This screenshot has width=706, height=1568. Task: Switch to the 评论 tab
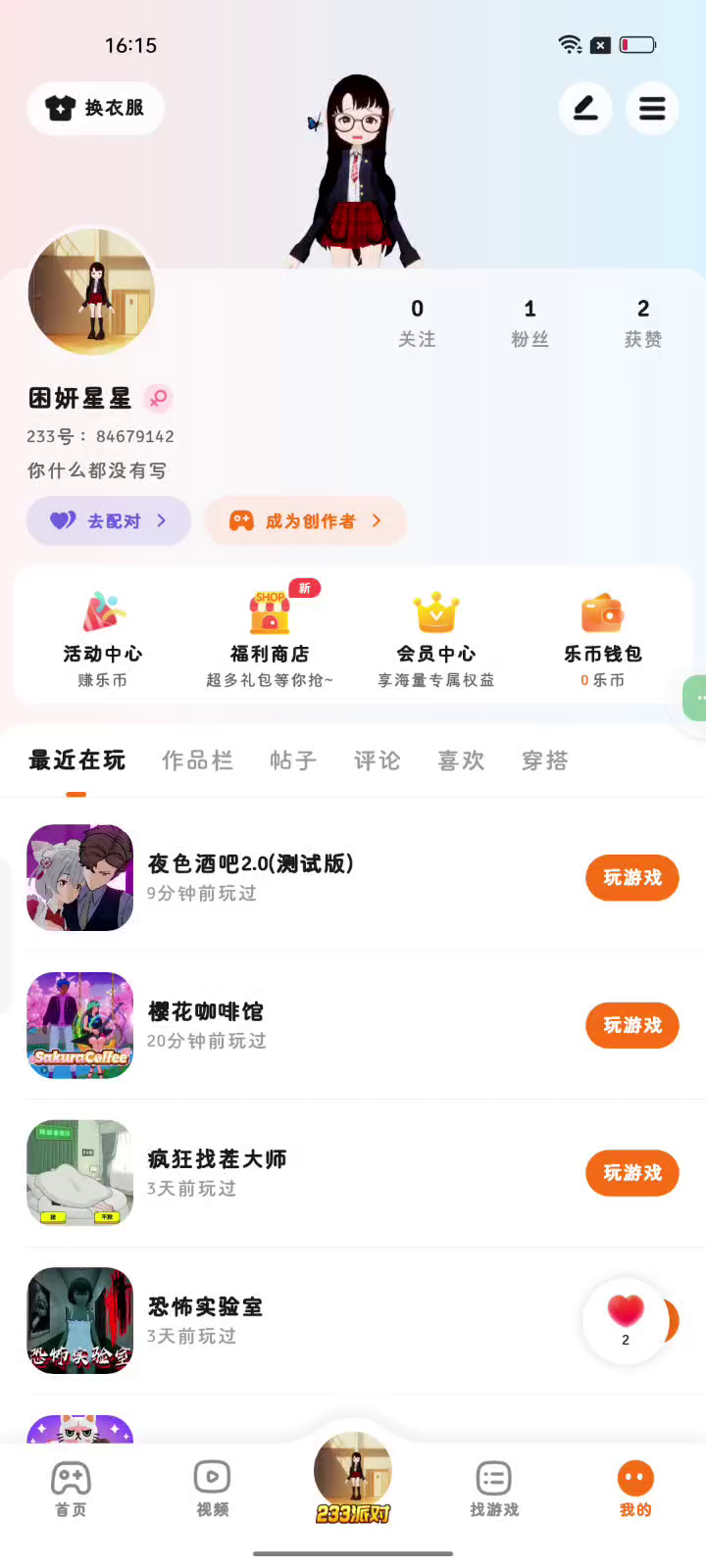click(378, 760)
